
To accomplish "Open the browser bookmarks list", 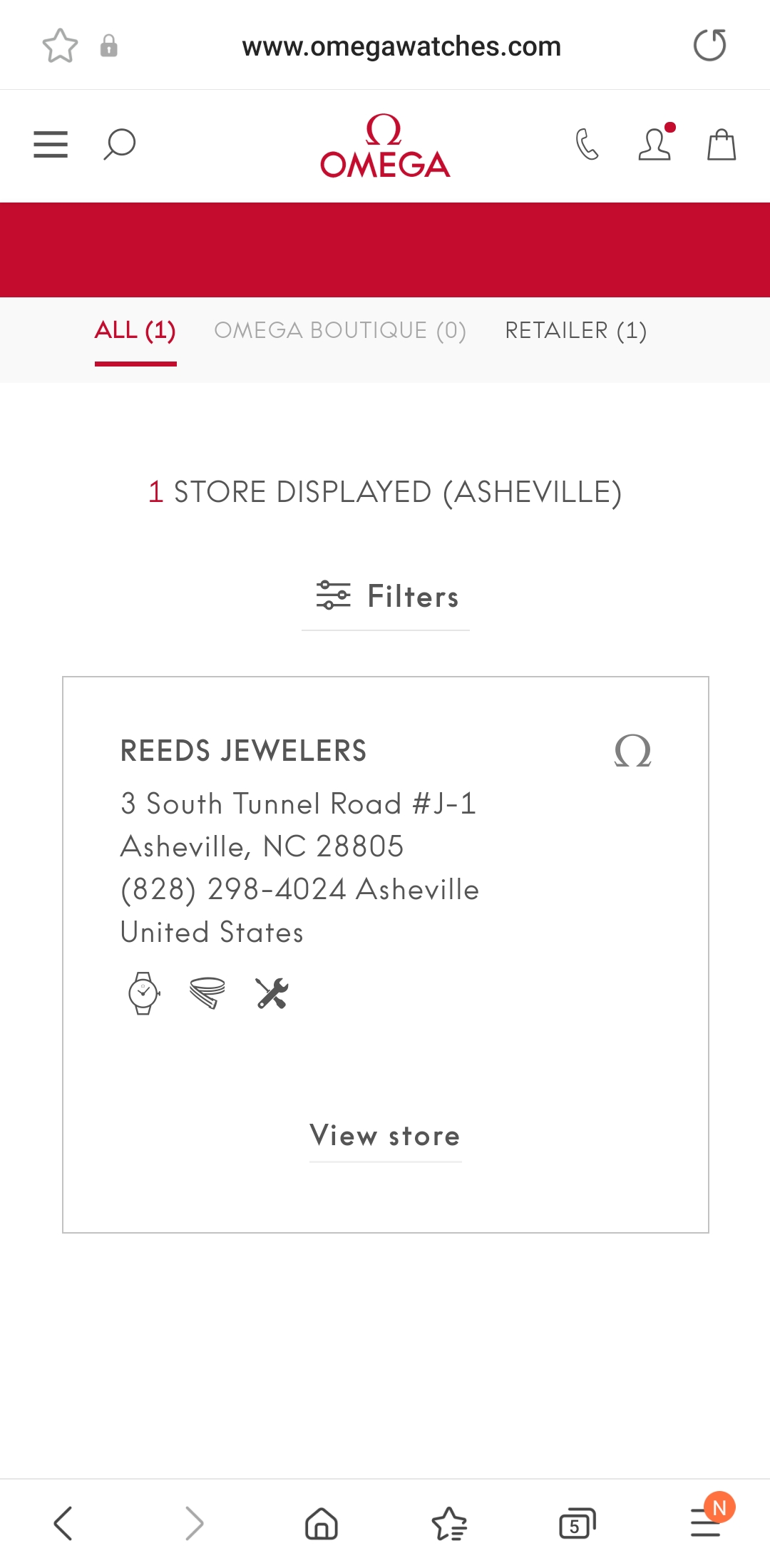I will (x=449, y=1524).
